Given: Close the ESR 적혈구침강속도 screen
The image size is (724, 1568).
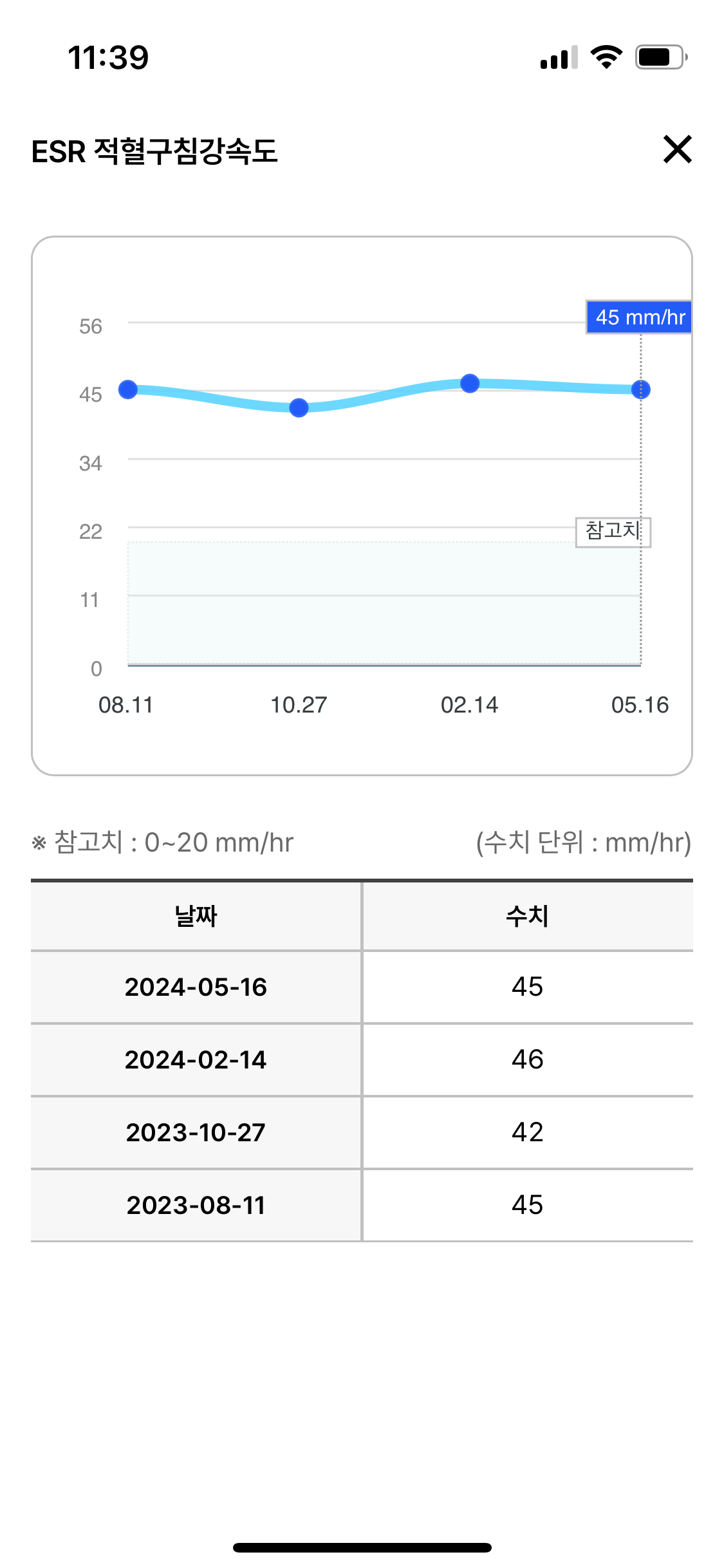Looking at the screenshot, I should (677, 149).
